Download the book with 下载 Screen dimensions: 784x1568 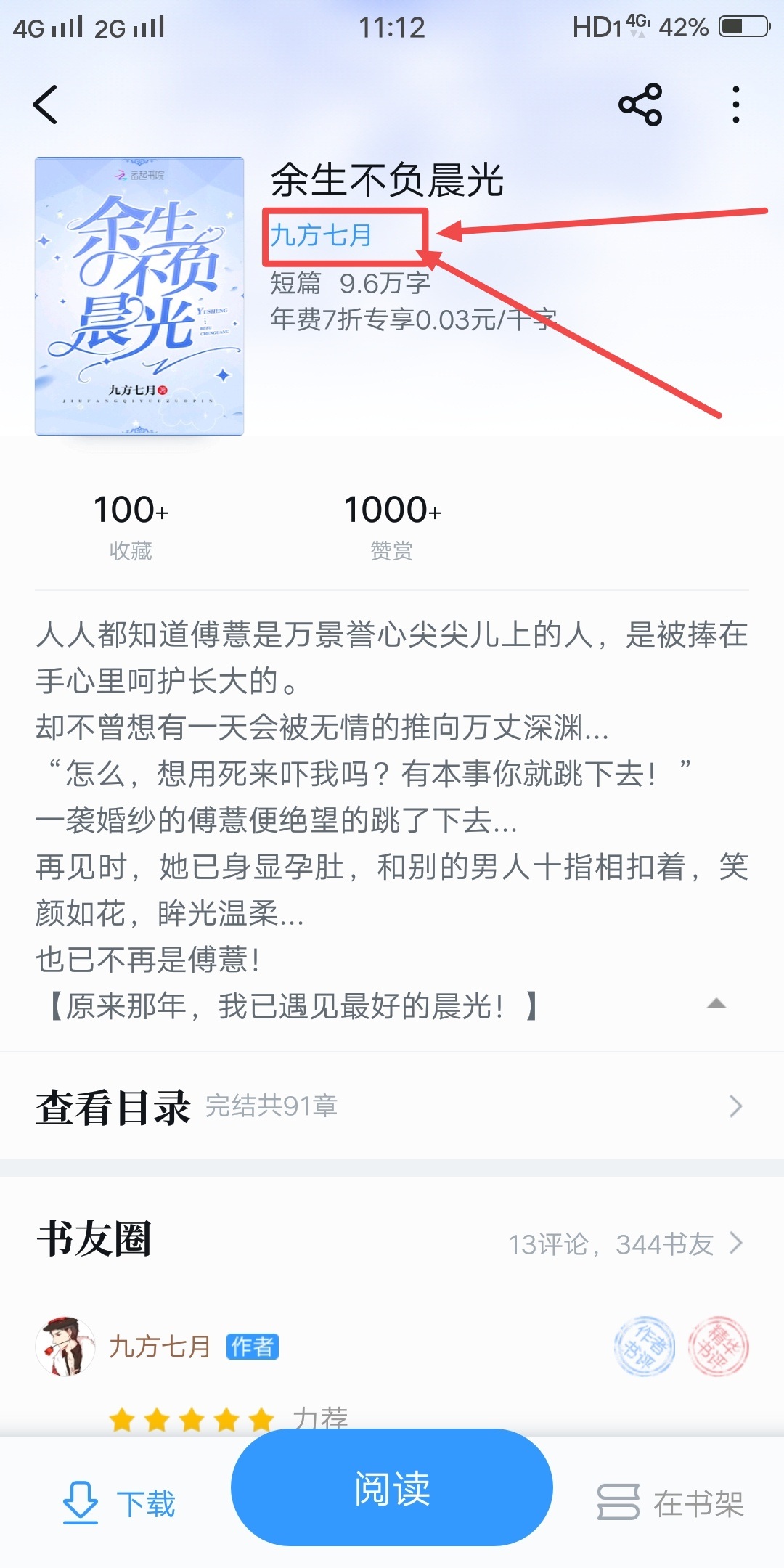(x=120, y=1503)
